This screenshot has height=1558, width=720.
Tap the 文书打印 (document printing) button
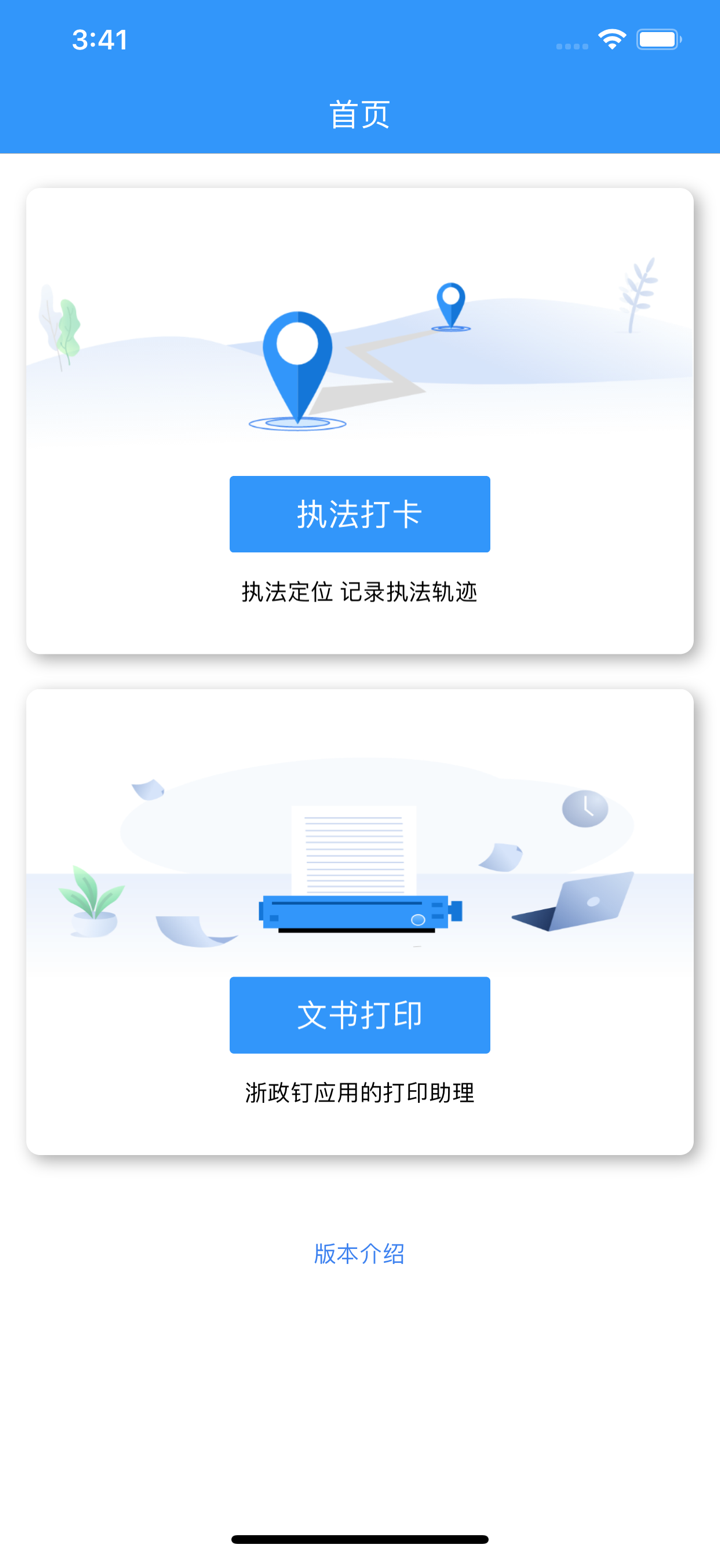point(359,1015)
